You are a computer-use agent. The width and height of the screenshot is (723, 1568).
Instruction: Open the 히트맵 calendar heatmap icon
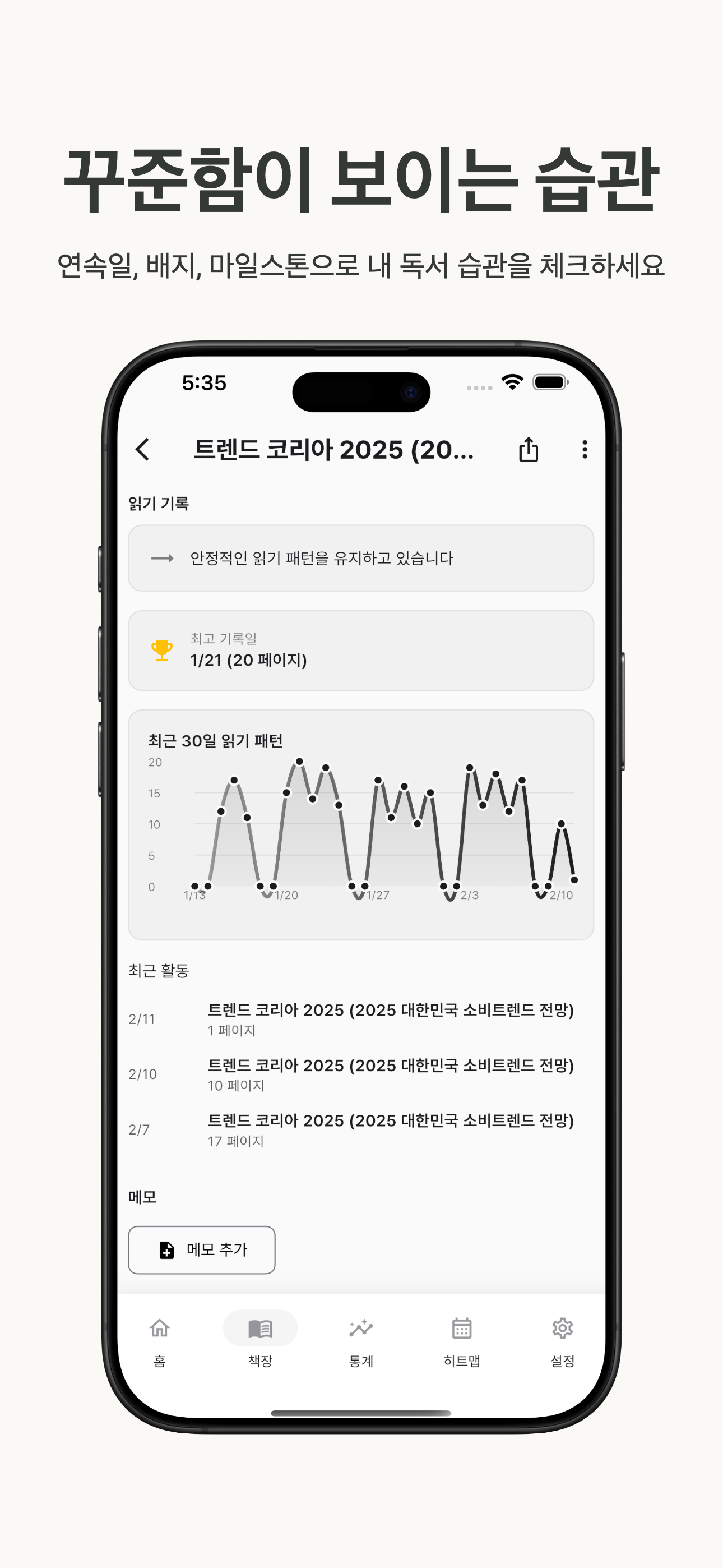point(462,1328)
